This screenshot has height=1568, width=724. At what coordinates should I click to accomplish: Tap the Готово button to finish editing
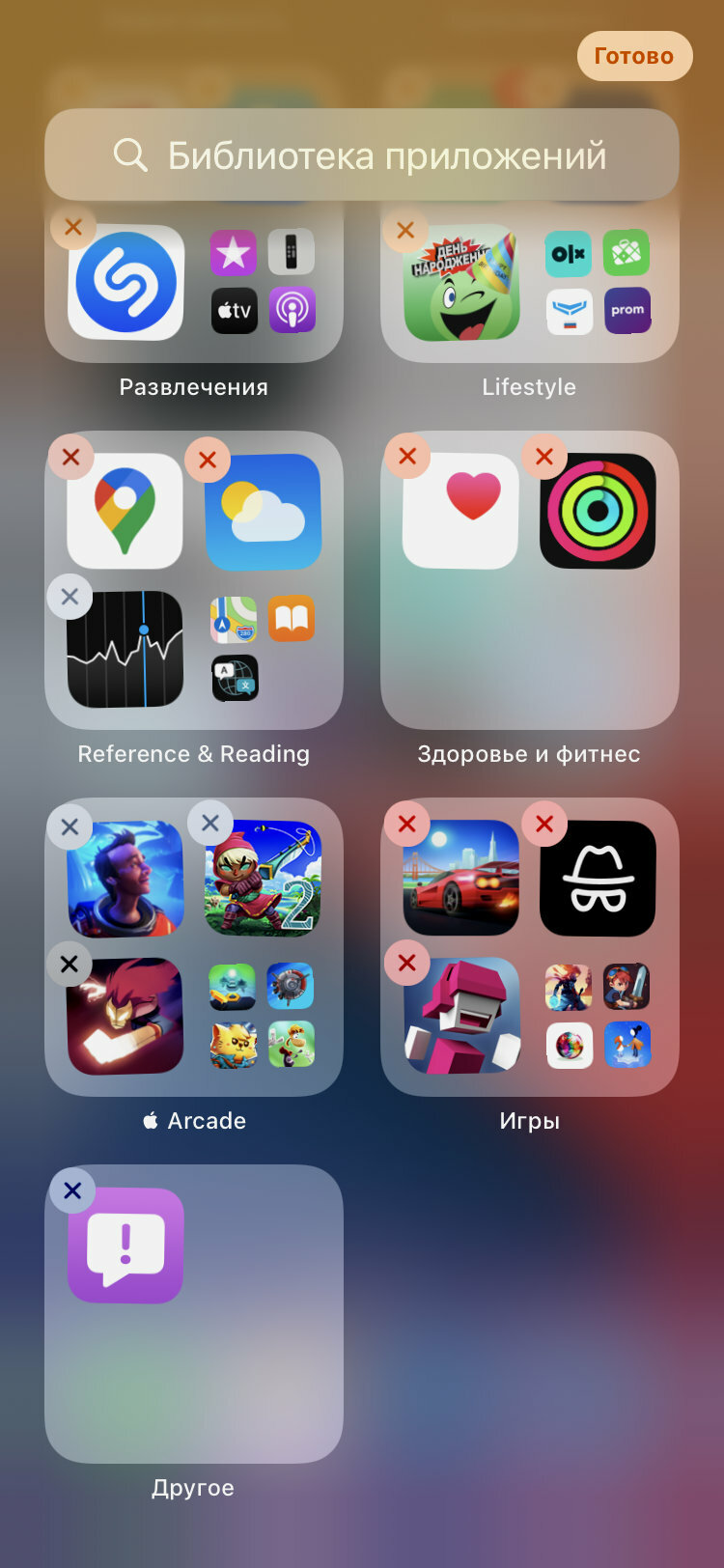(634, 56)
